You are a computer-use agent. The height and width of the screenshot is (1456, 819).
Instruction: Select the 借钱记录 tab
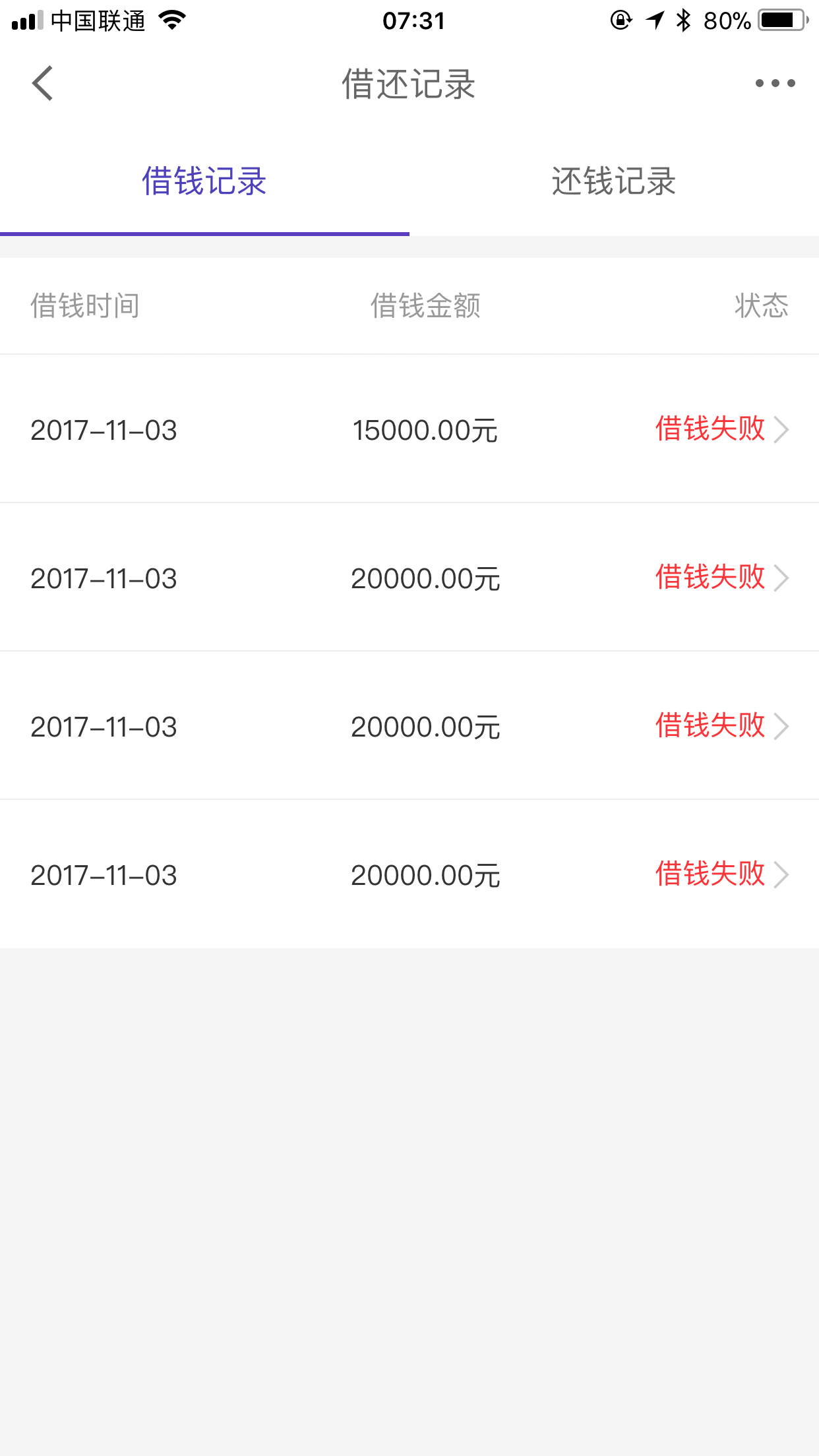pos(203,183)
